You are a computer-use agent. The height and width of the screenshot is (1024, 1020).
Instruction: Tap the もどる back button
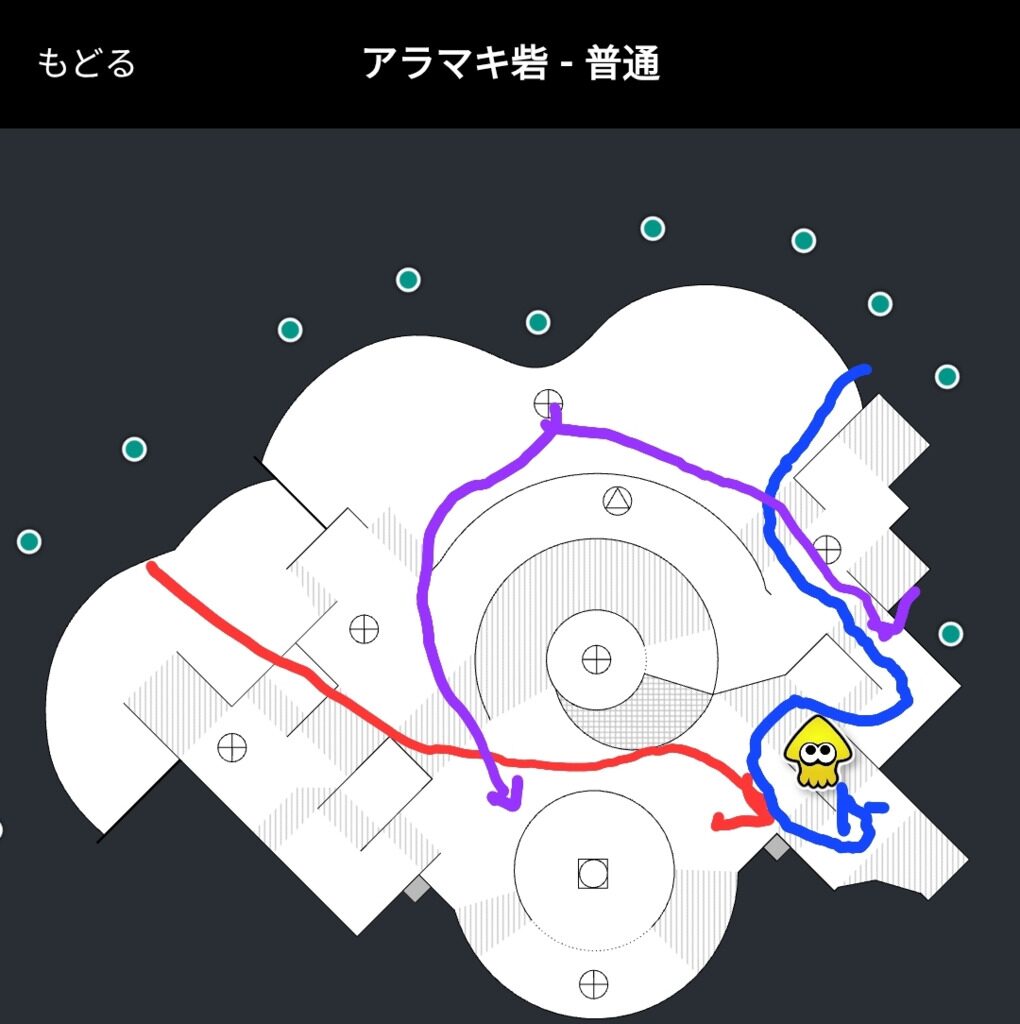point(86,64)
